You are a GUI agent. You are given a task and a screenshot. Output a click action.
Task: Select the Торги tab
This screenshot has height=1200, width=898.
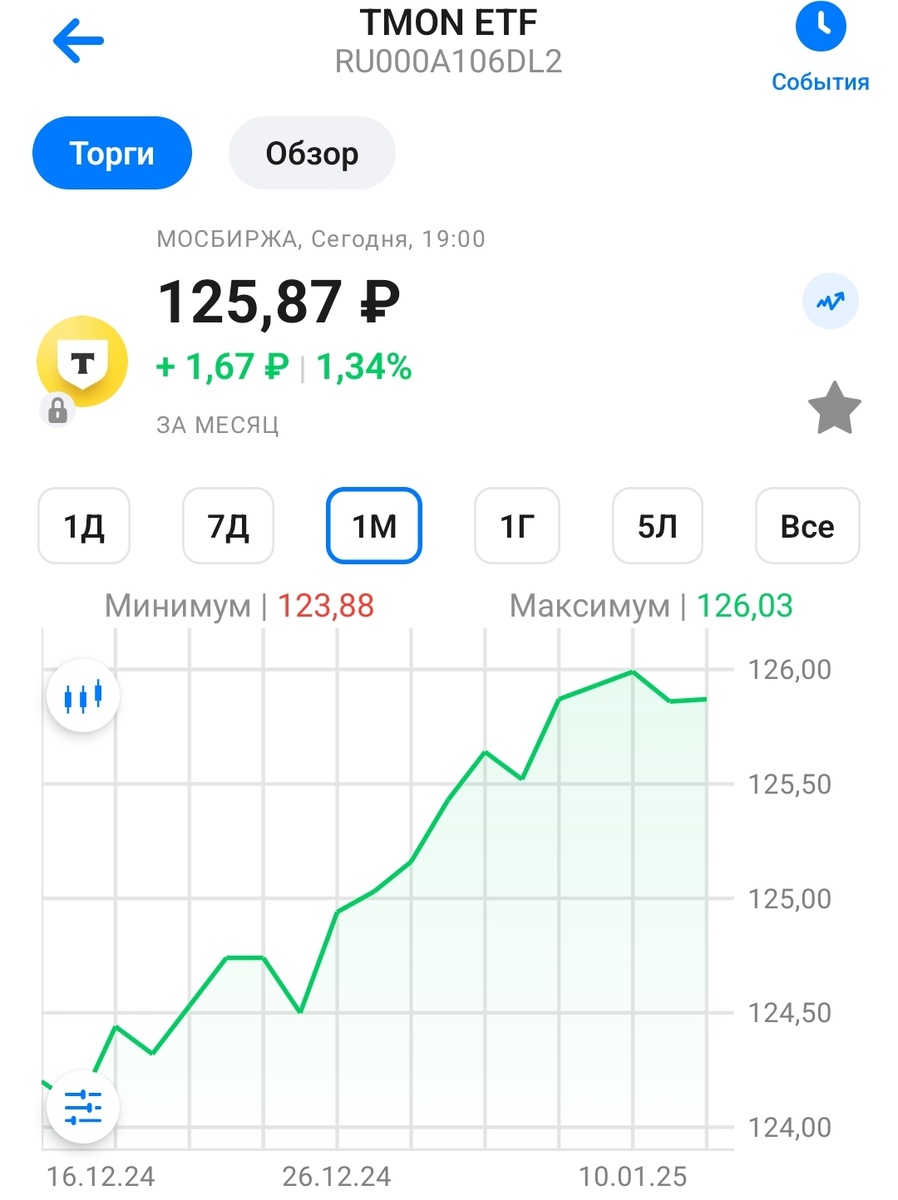tap(111, 152)
